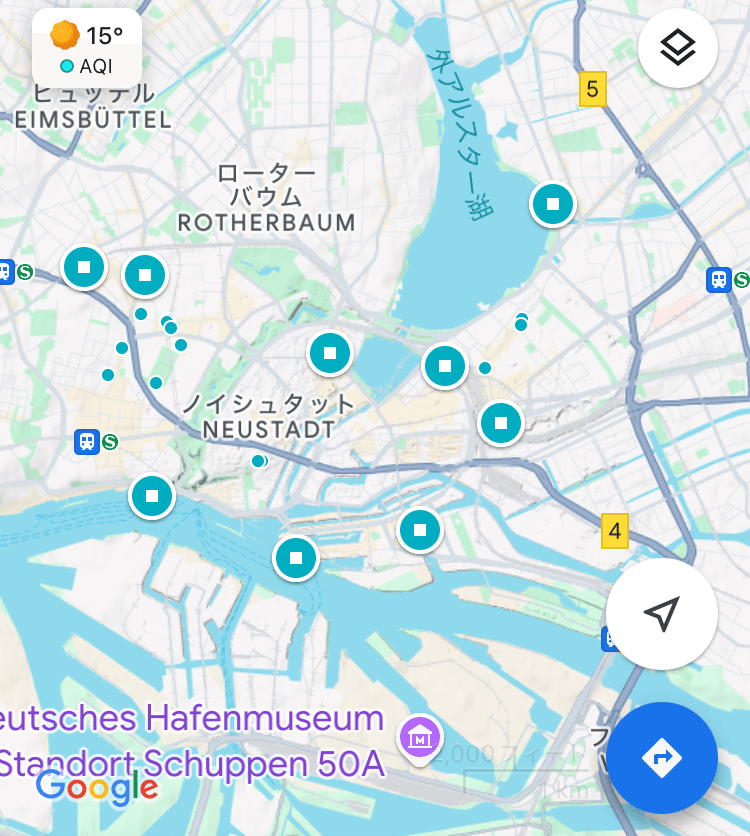Select the route 5 yellow road shield
The image size is (750, 836).
593,87
